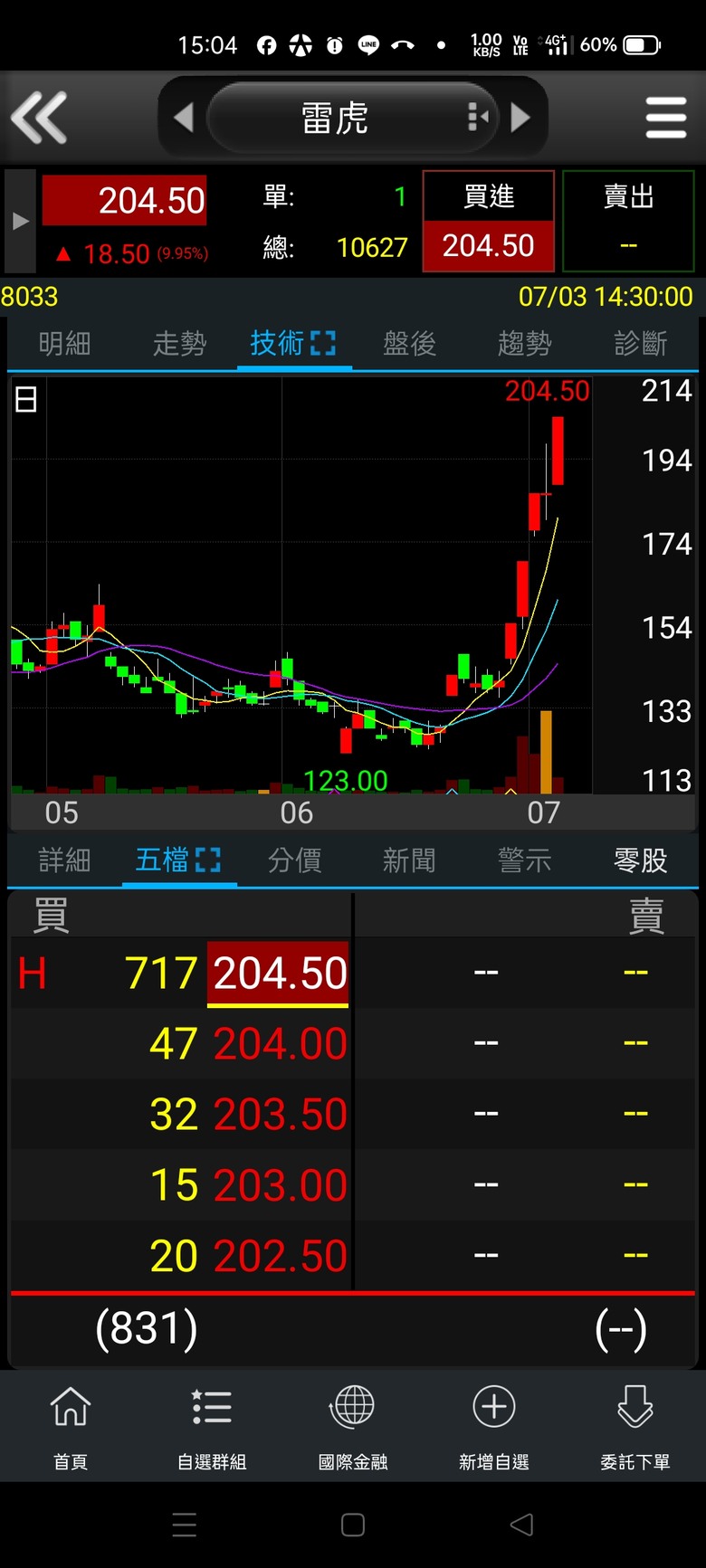Tap the 買進 button at 204.50

489,222
